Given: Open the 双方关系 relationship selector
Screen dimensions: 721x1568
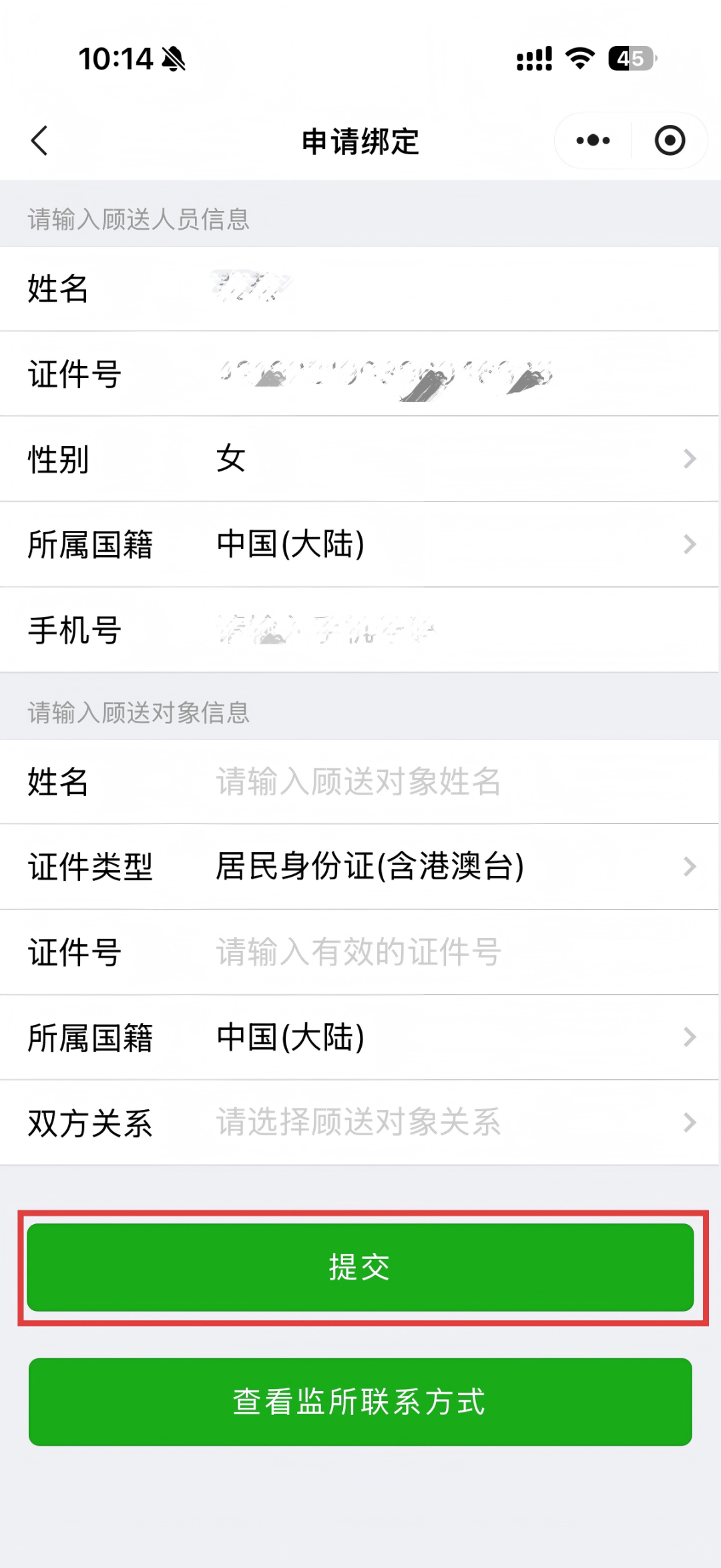Looking at the screenshot, I should (x=360, y=1123).
